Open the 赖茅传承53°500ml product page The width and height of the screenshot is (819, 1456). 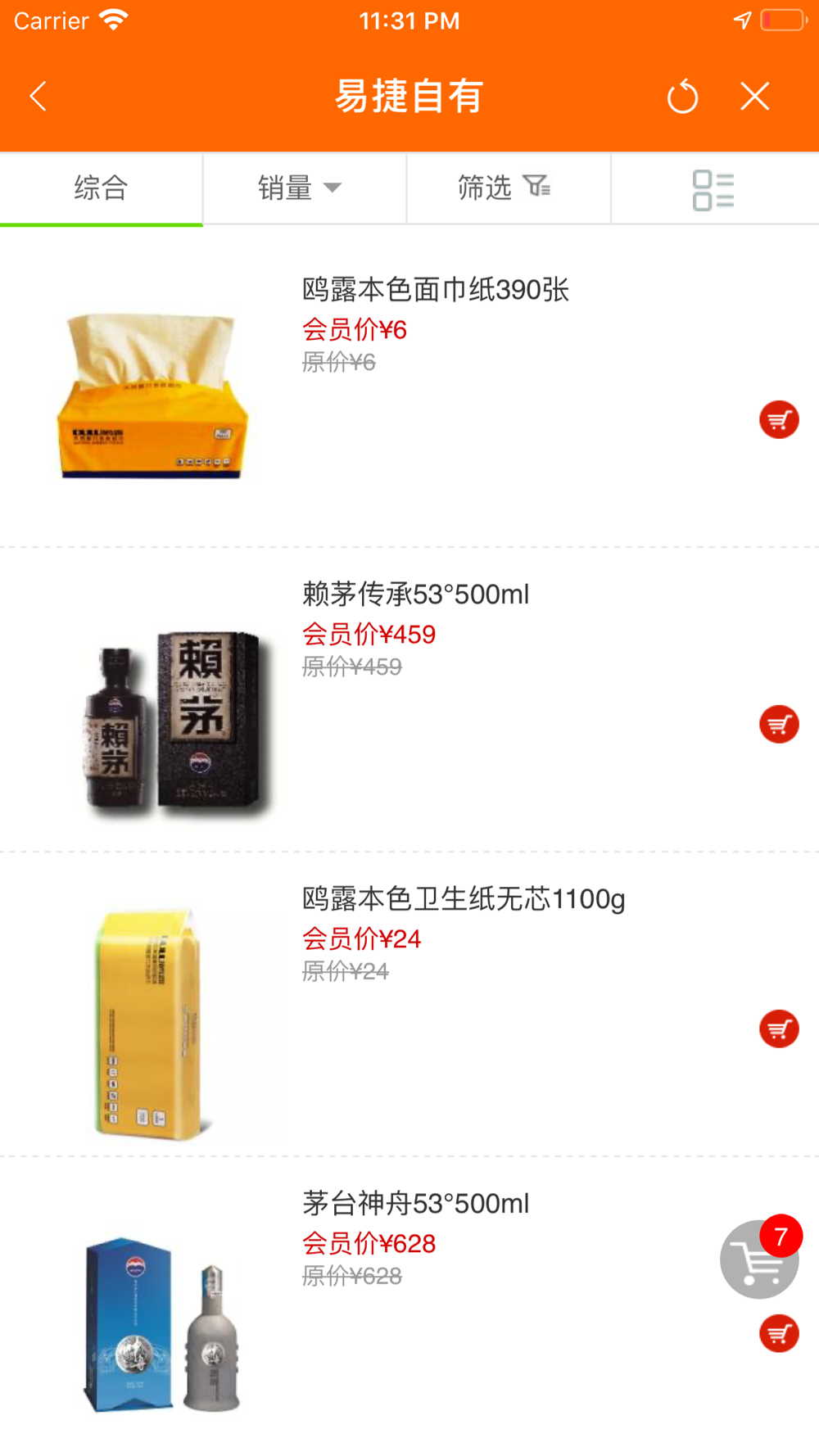coord(415,595)
